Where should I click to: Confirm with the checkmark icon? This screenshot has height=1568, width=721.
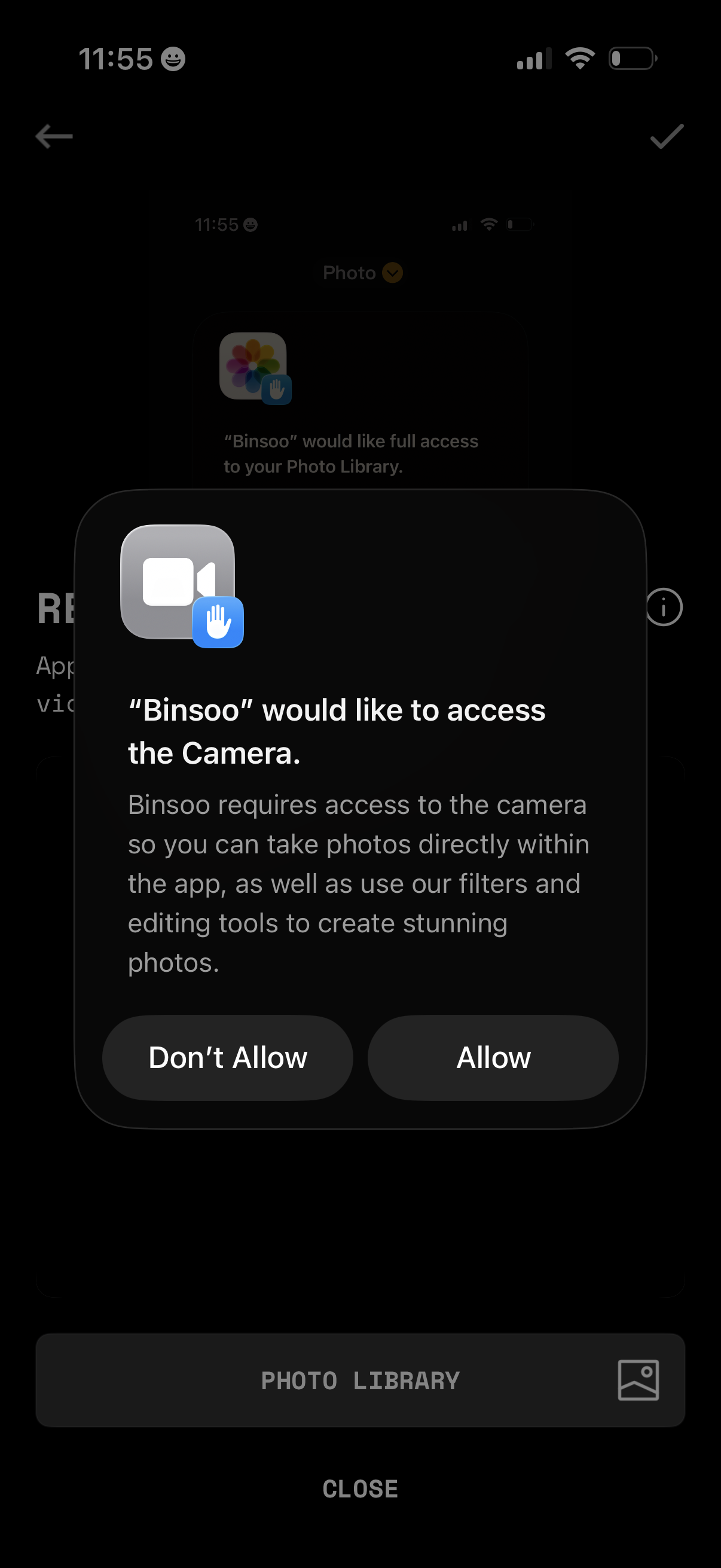coord(667,136)
